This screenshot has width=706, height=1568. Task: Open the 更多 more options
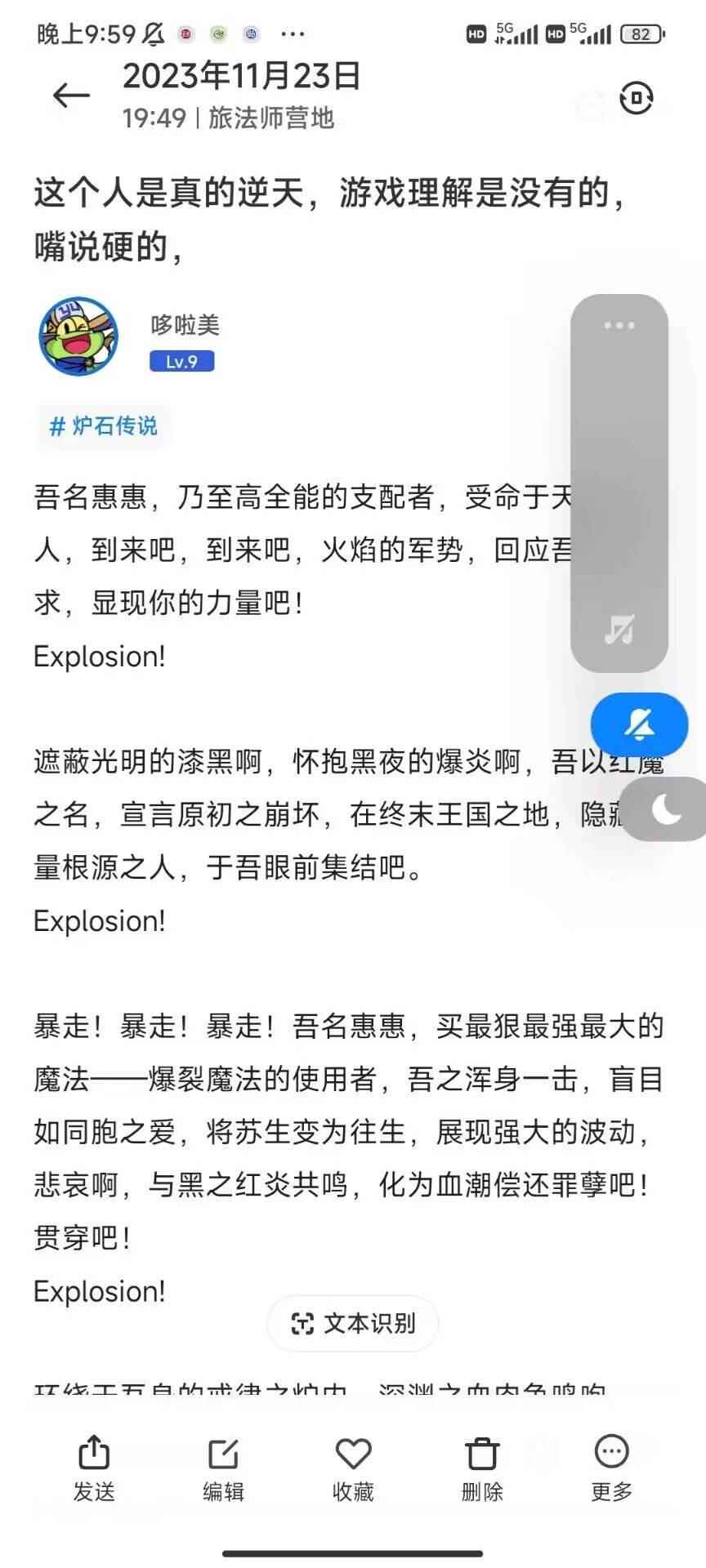(x=611, y=1468)
